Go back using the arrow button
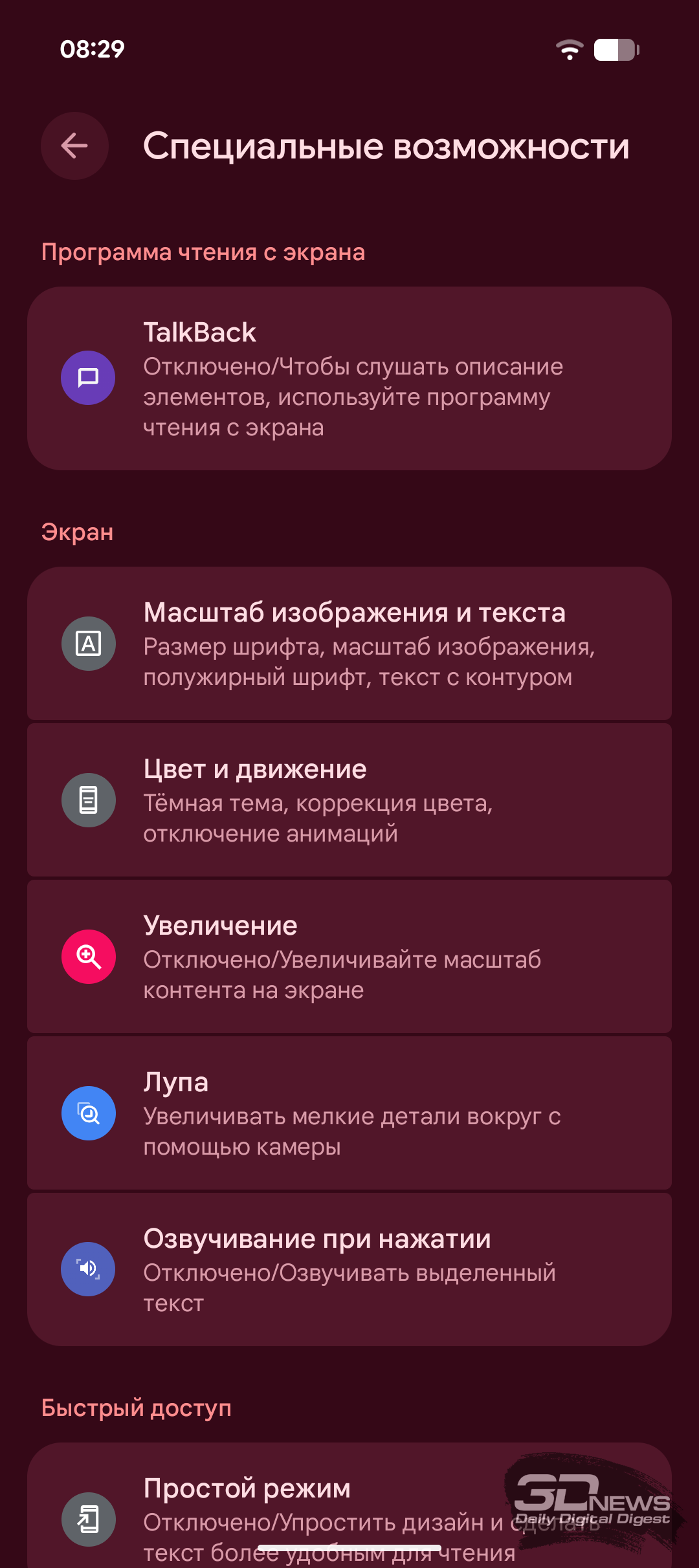Image resolution: width=699 pixels, height=1568 pixels. point(74,146)
